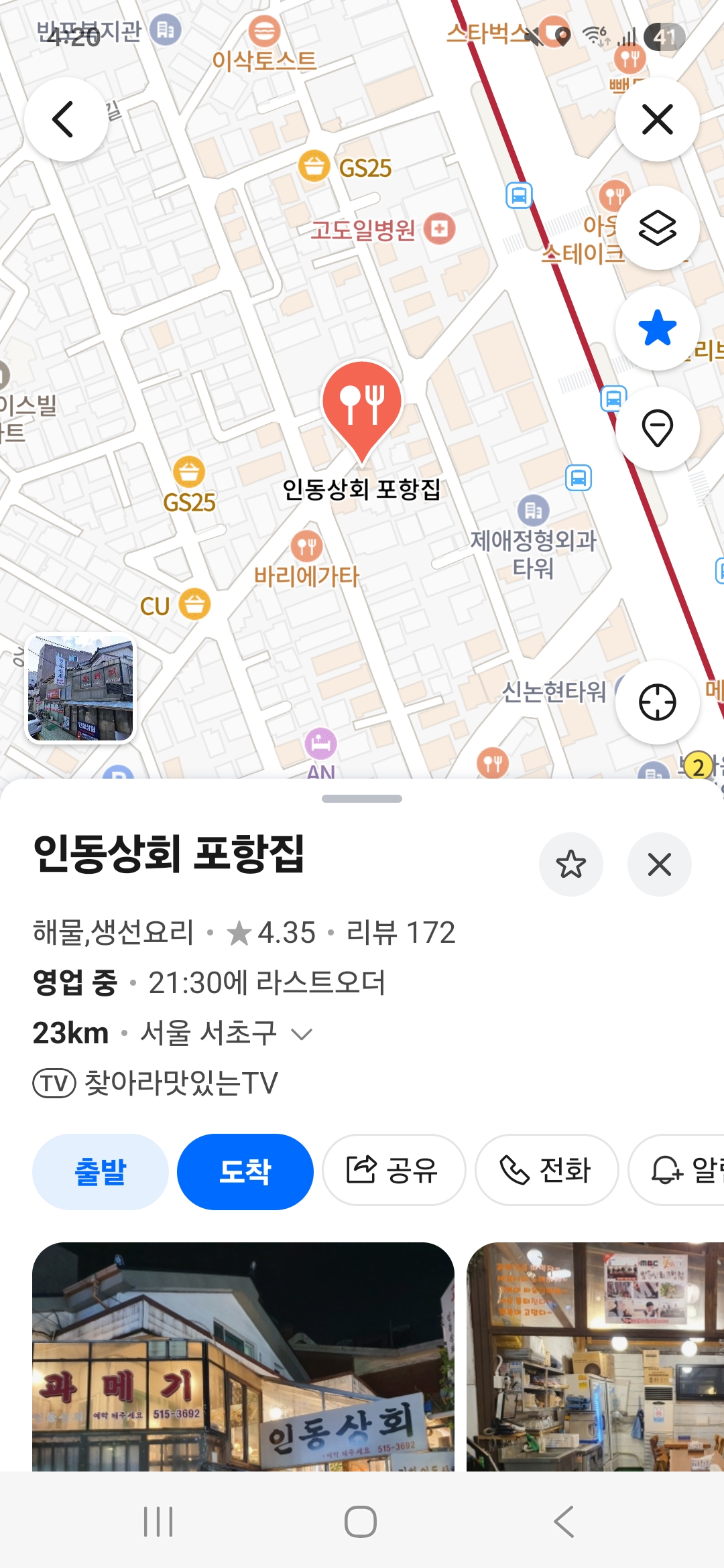Save 인동상회 포항집 to favorites
The image size is (724, 1568).
coord(570,864)
